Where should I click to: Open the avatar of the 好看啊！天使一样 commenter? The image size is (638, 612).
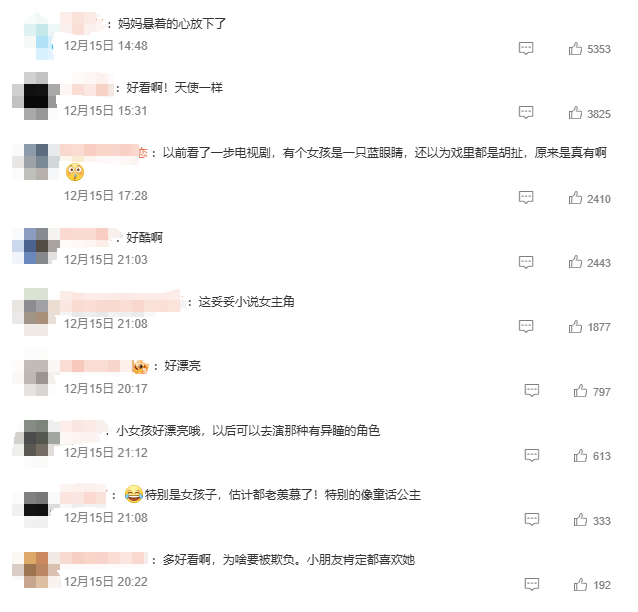pyautogui.click(x=37, y=97)
